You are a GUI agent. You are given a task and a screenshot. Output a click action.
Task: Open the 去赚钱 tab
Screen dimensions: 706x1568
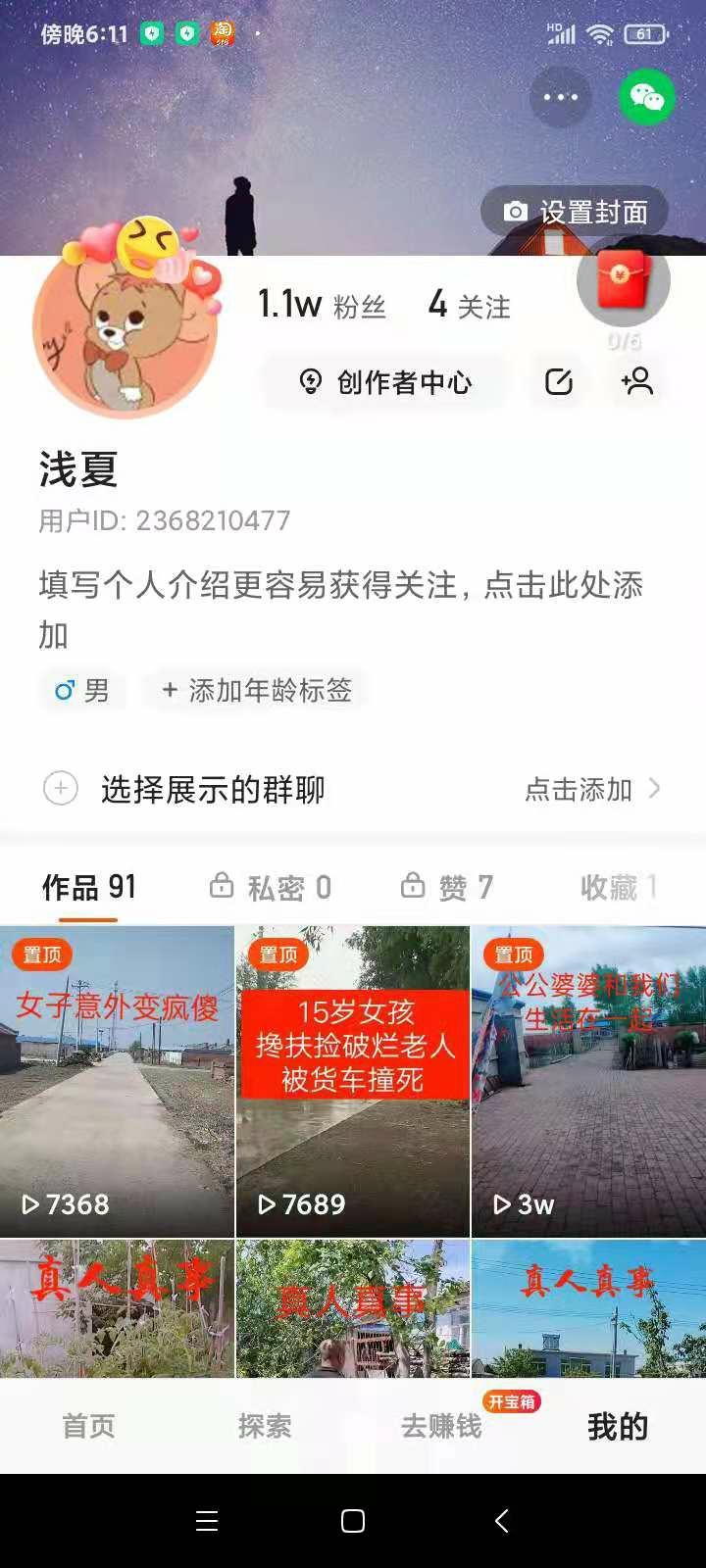click(441, 1426)
